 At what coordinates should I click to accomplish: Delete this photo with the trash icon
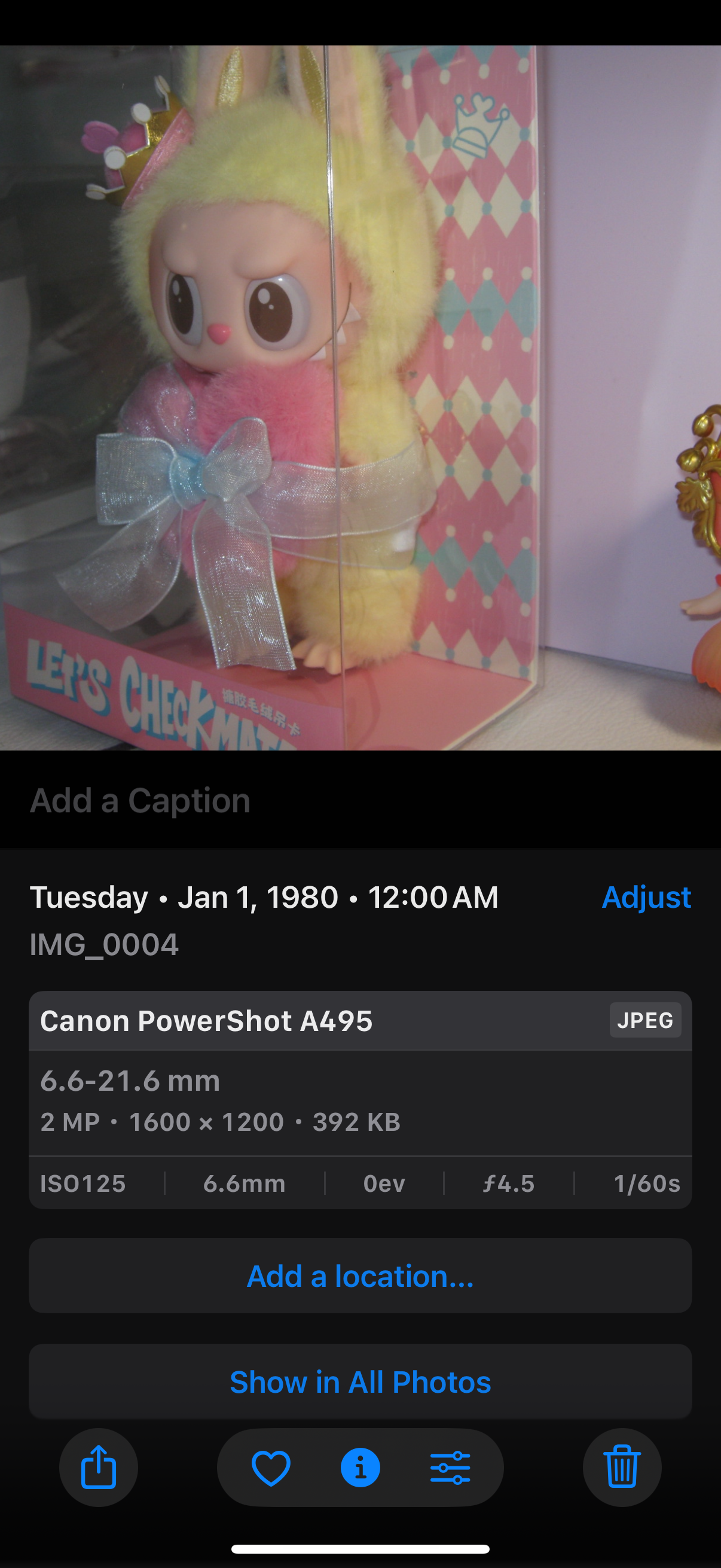click(622, 1467)
